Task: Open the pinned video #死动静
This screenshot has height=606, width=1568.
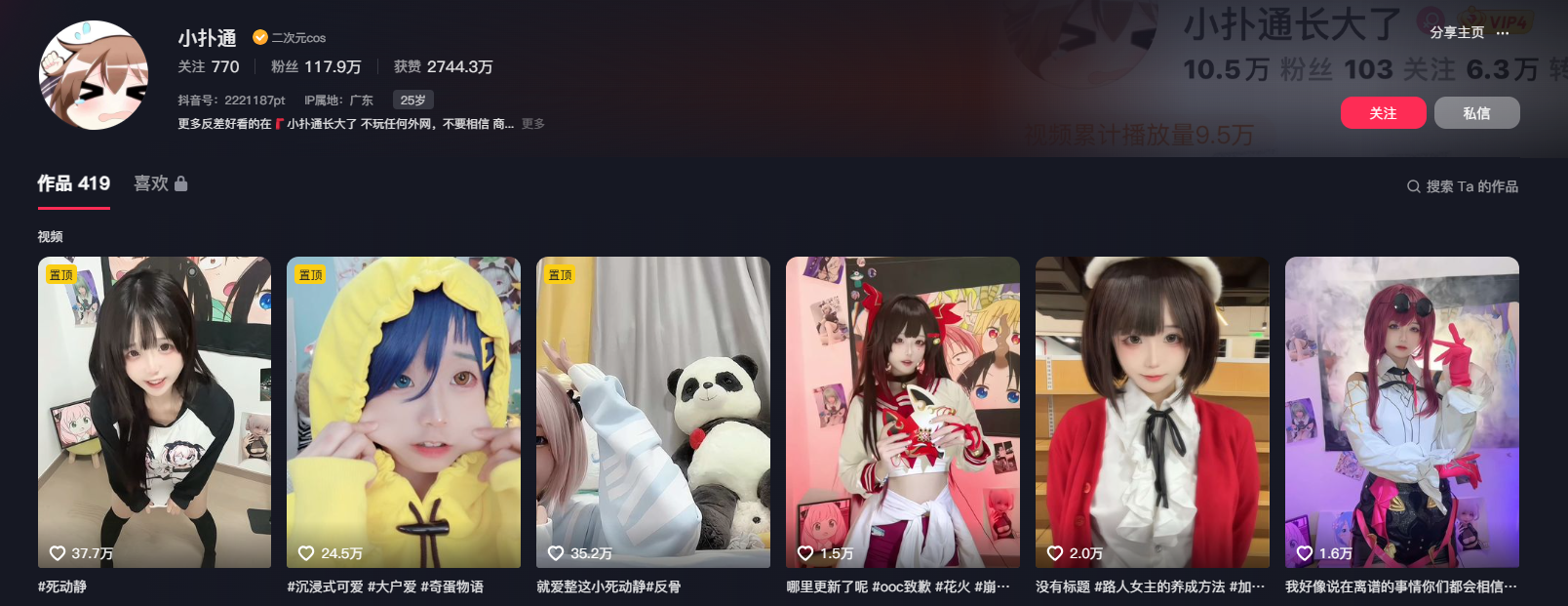Action: pyautogui.click(x=154, y=412)
